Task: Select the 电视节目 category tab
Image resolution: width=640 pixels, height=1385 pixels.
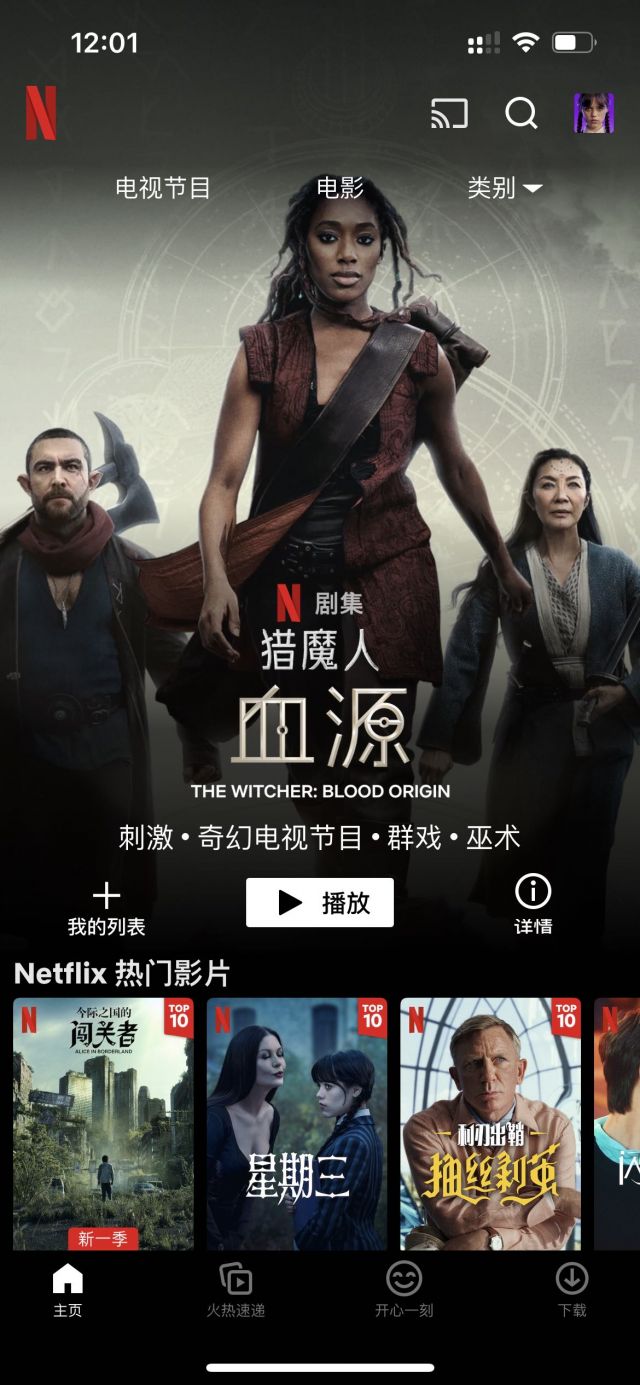Action: pyautogui.click(x=163, y=188)
